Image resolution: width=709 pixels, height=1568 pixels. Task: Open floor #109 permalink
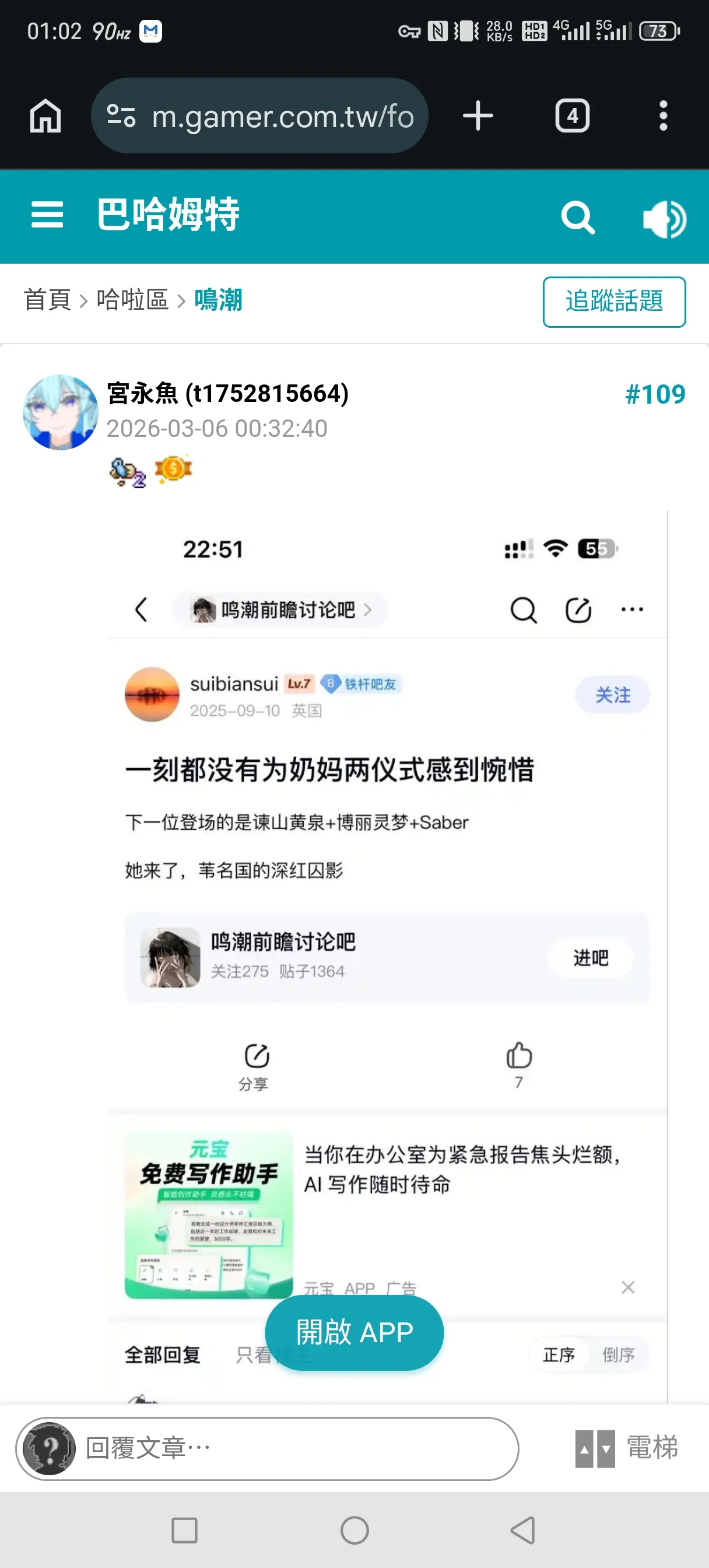pos(655,394)
